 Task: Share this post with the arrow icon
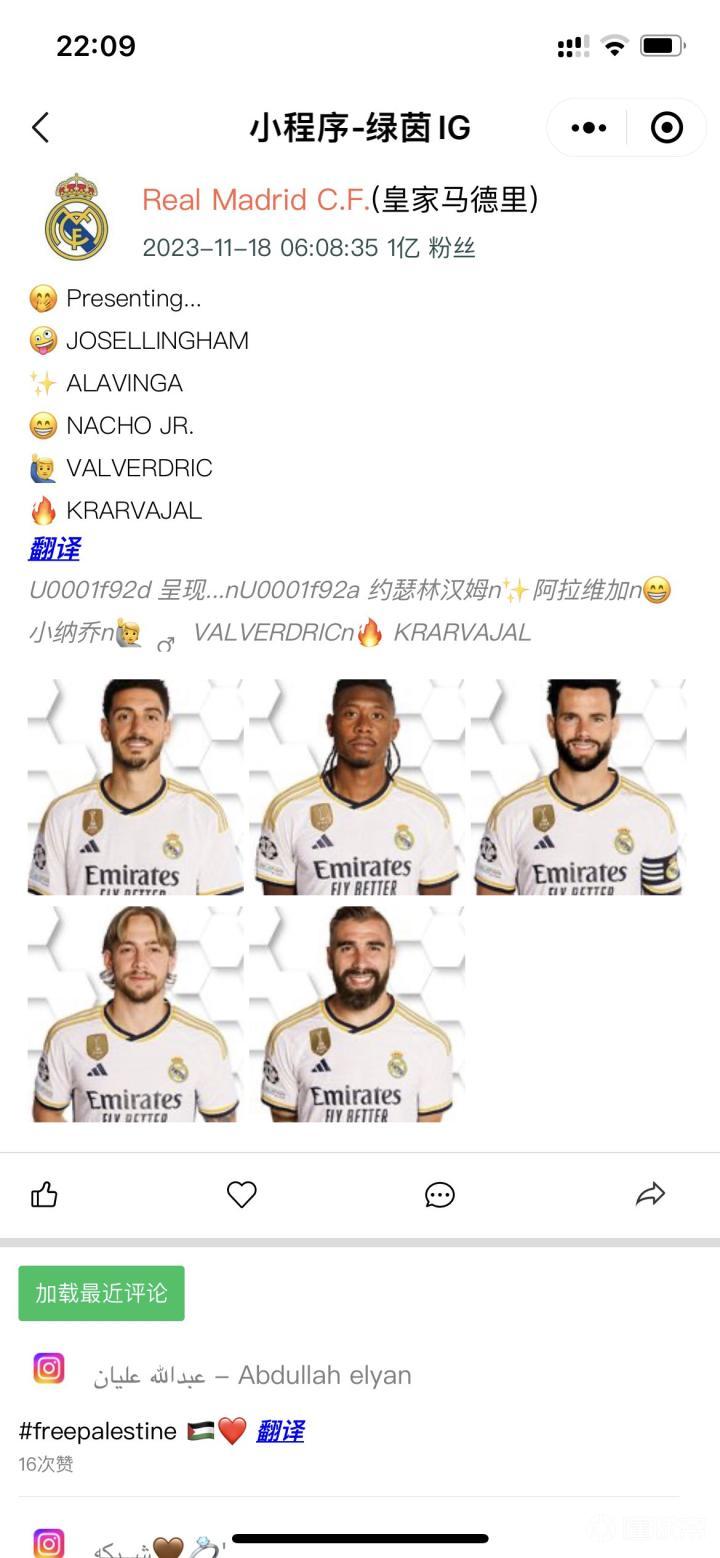(650, 1194)
